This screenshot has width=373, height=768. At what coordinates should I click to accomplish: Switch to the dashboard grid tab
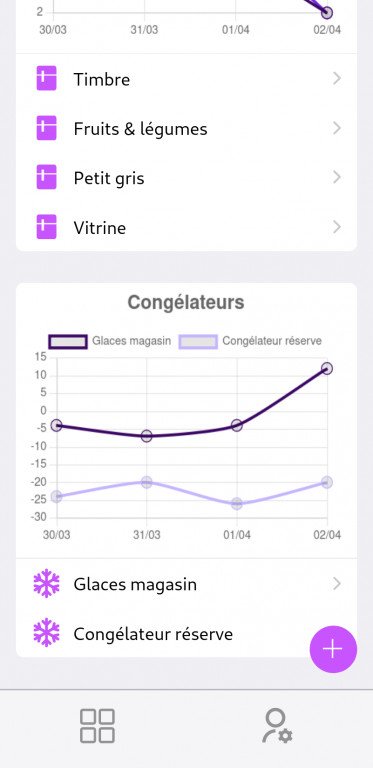(x=97, y=726)
